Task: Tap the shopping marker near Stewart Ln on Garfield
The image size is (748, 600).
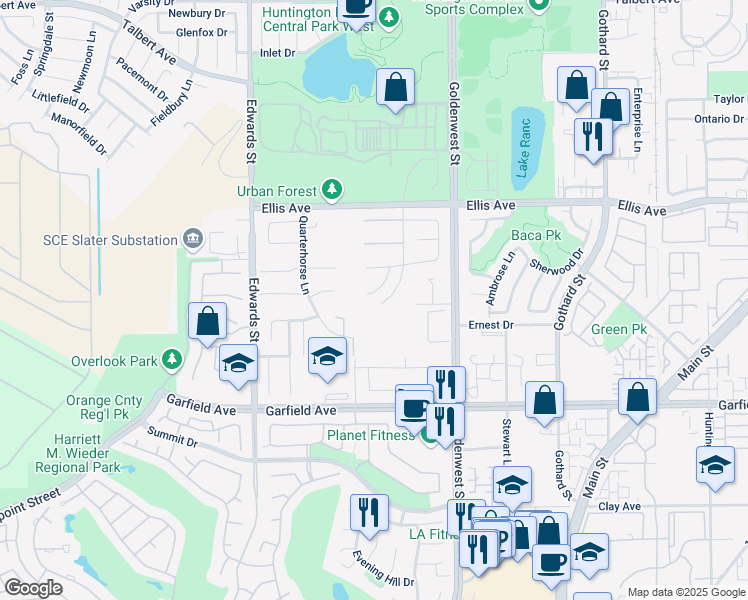Action: [543, 401]
